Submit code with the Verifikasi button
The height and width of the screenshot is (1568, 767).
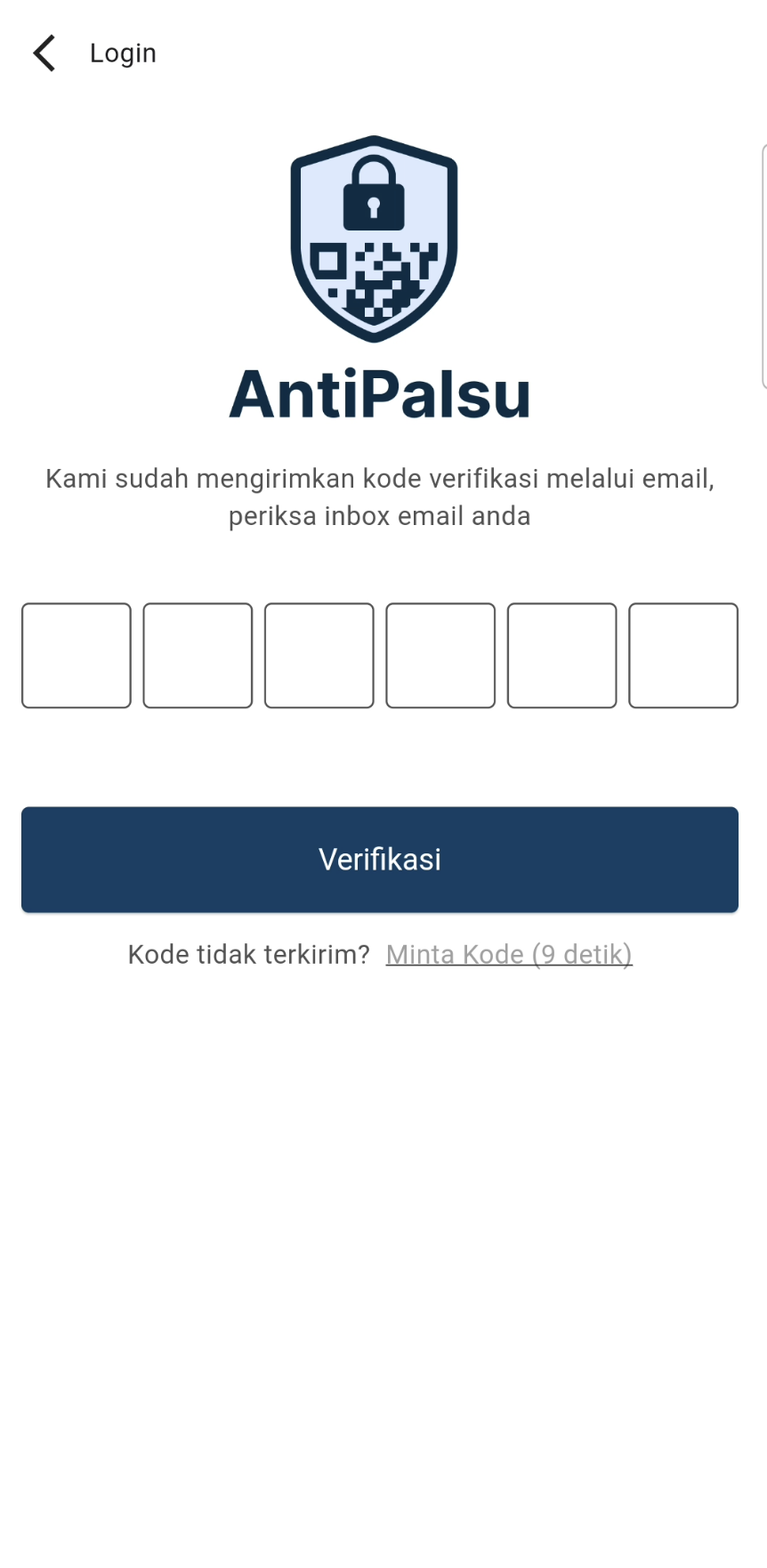[x=380, y=860]
